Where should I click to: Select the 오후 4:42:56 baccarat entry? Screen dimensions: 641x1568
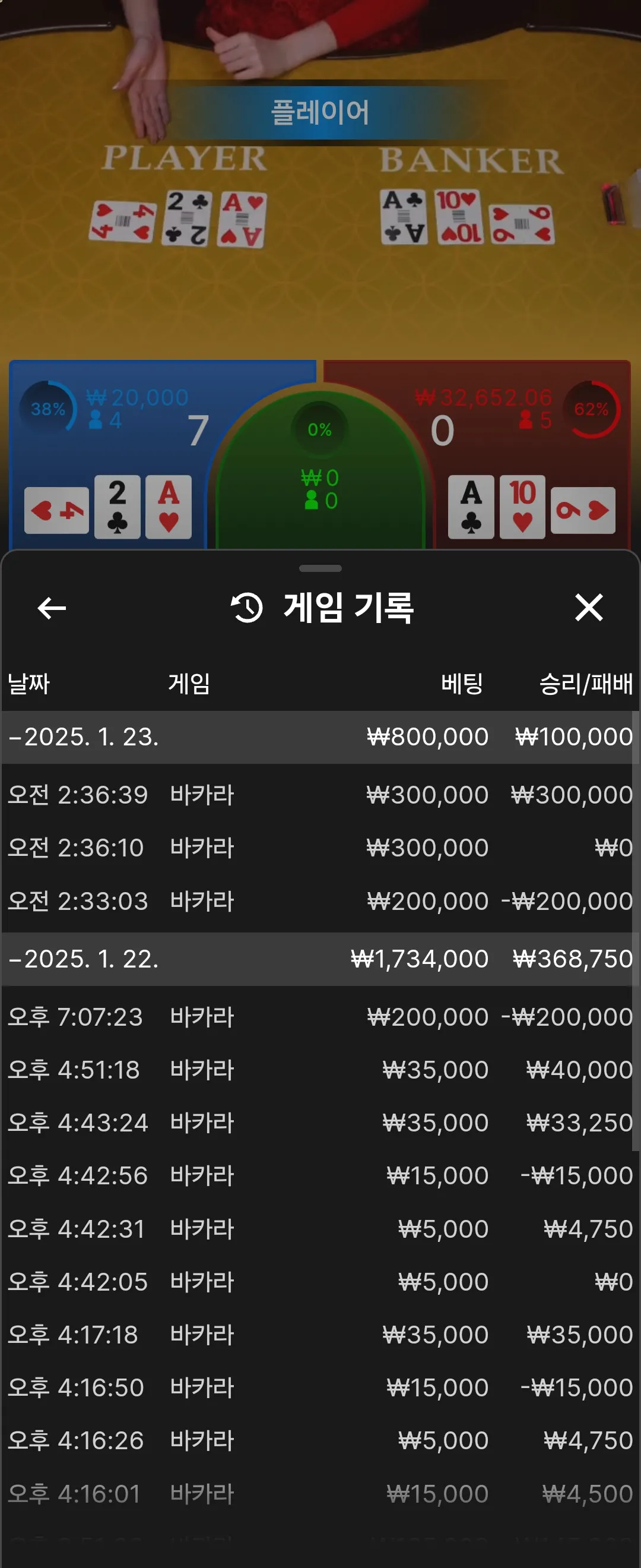320,1176
